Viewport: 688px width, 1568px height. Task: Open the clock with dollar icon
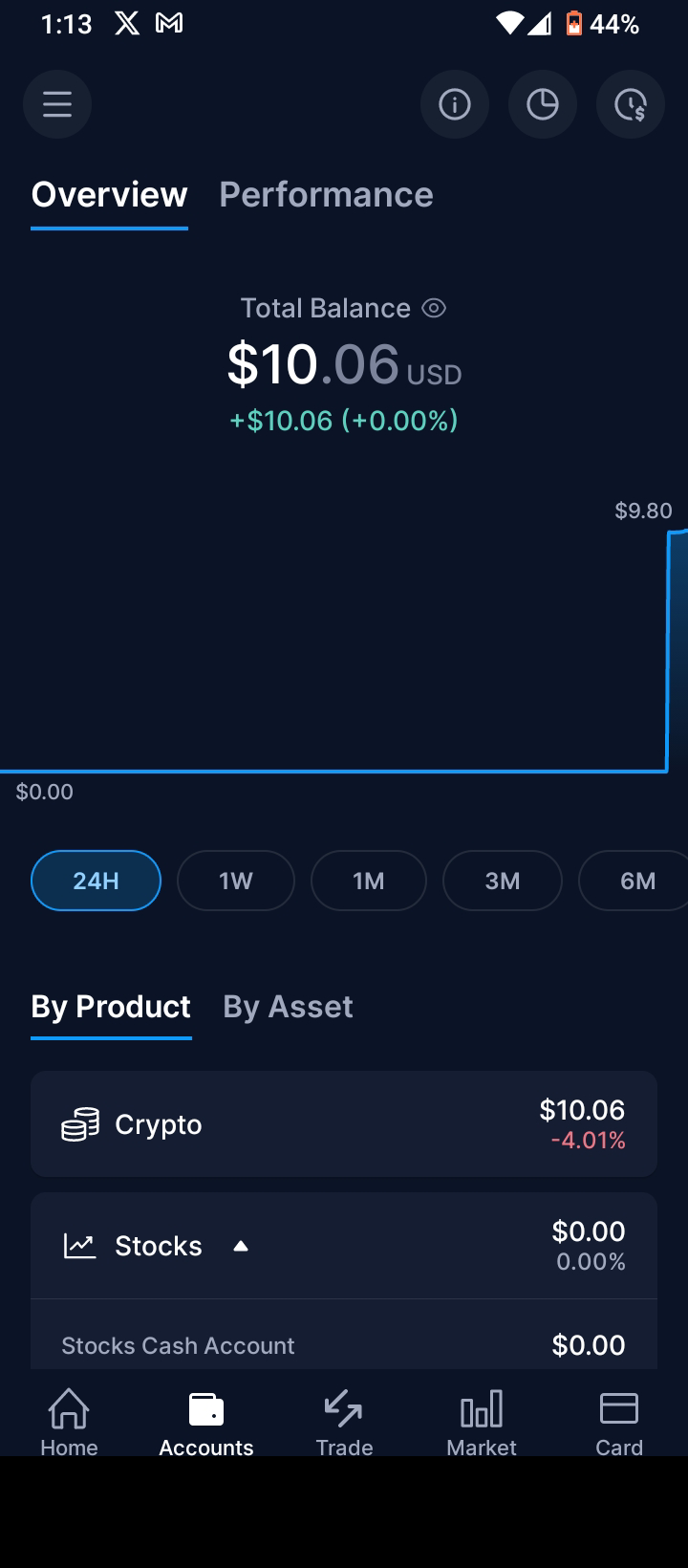click(x=630, y=104)
